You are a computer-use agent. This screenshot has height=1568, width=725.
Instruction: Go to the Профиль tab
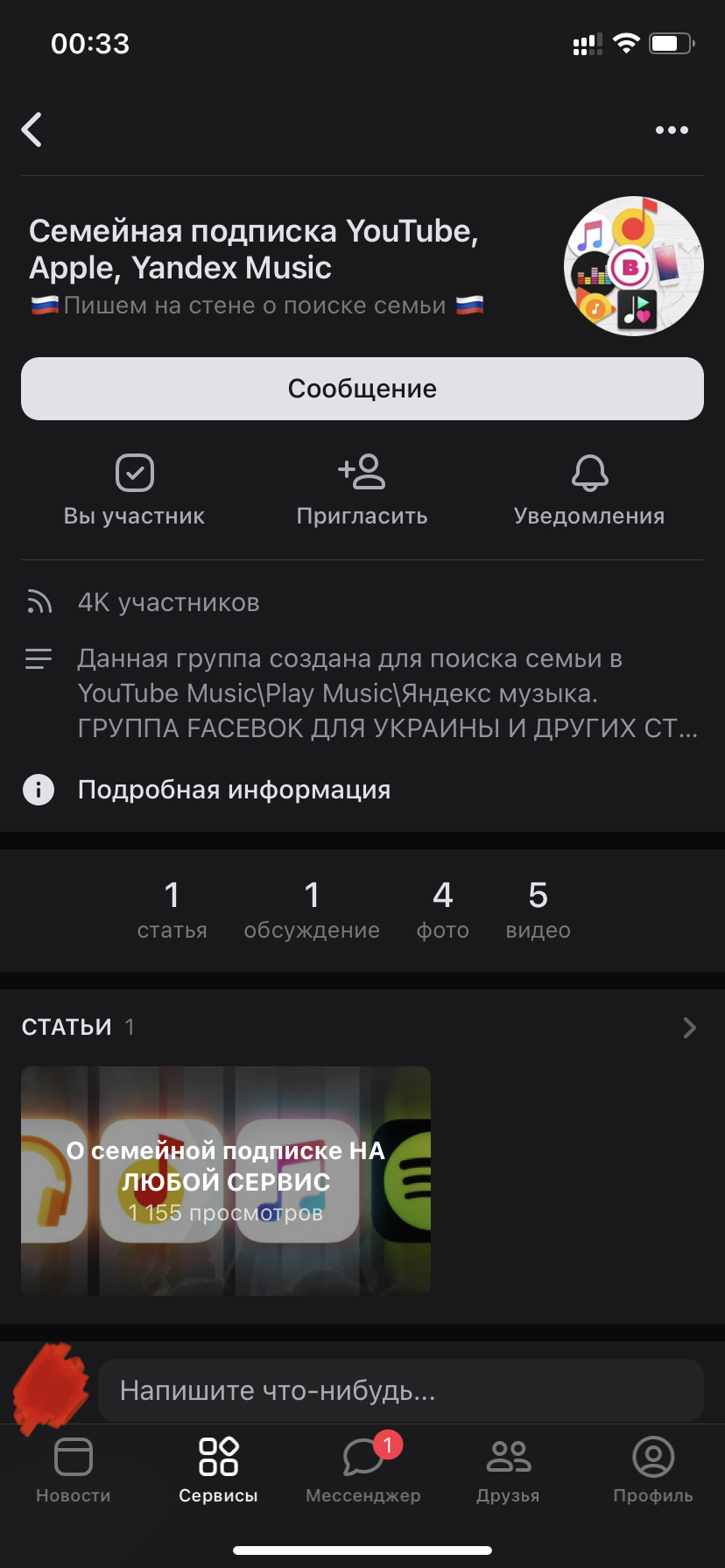(x=653, y=1470)
